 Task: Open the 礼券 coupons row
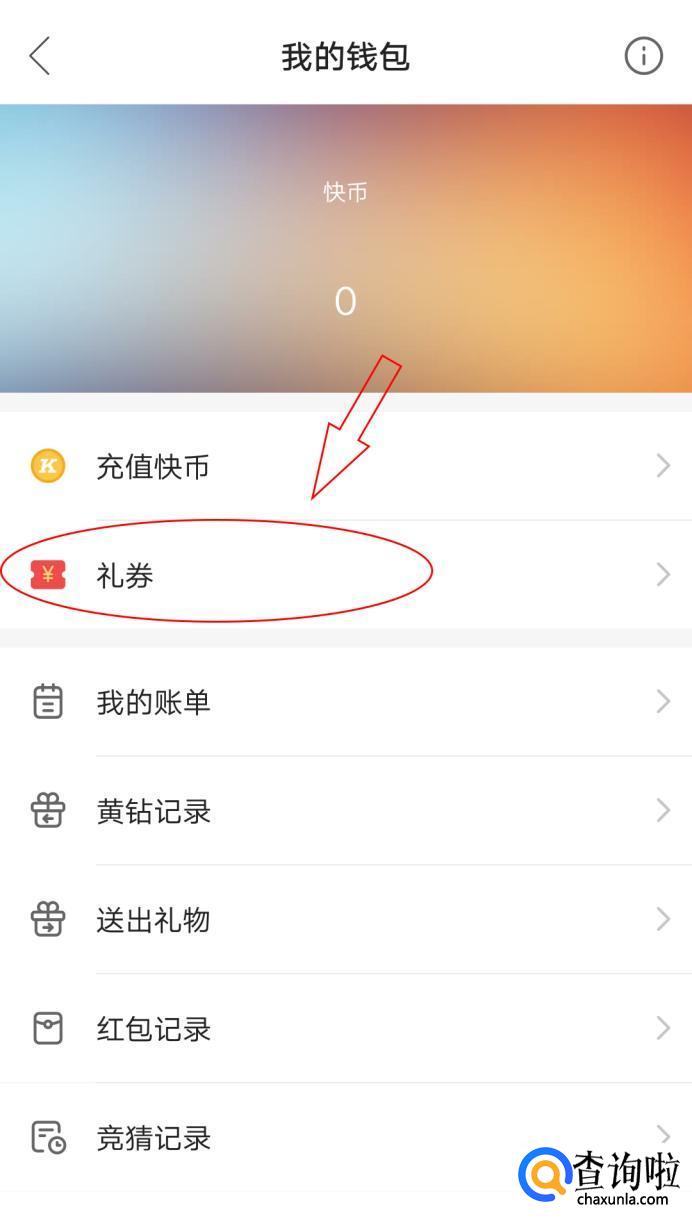(345, 575)
